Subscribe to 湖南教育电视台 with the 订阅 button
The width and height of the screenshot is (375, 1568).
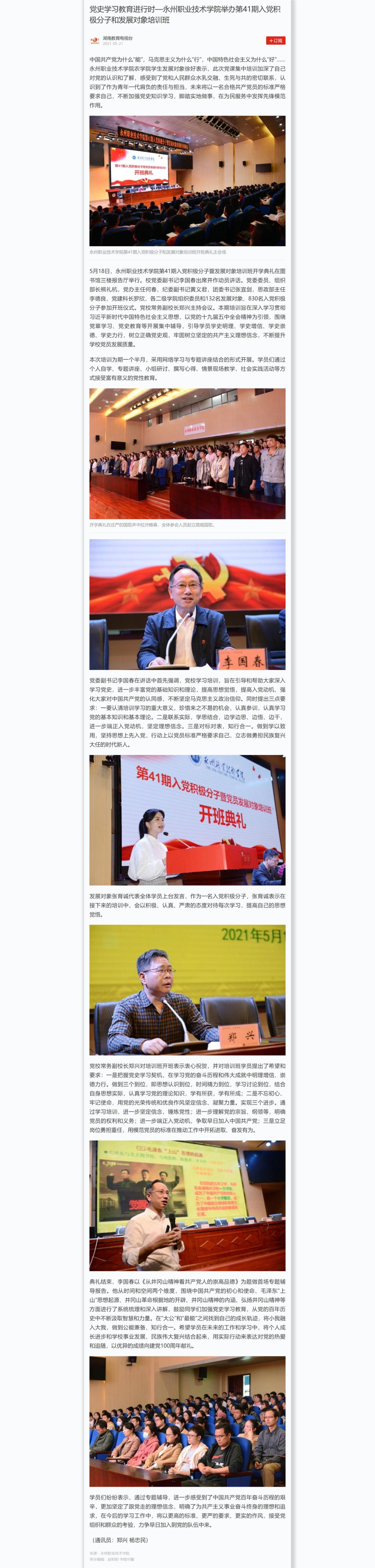[276, 41]
